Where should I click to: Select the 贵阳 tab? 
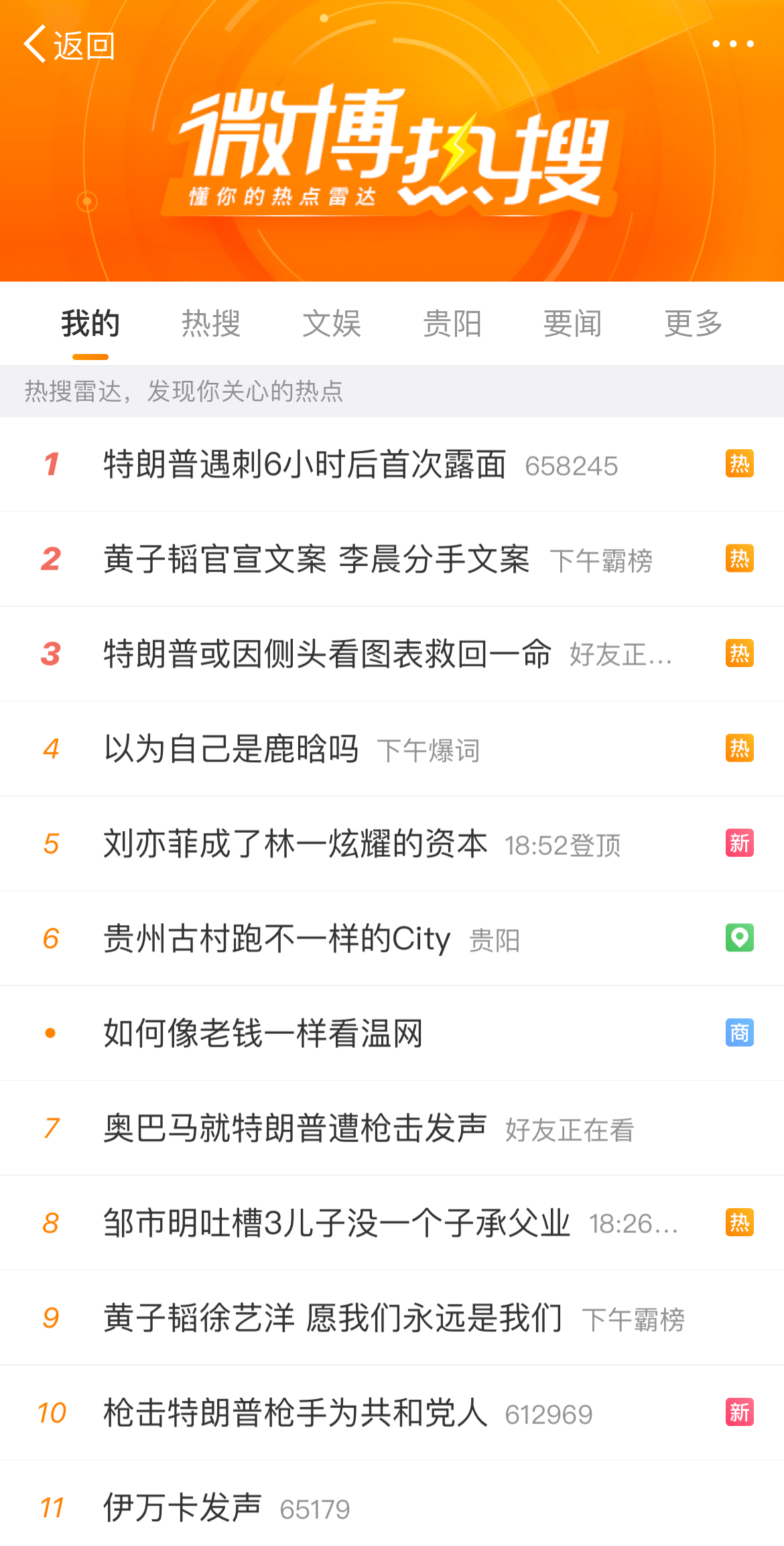coord(452,324)
